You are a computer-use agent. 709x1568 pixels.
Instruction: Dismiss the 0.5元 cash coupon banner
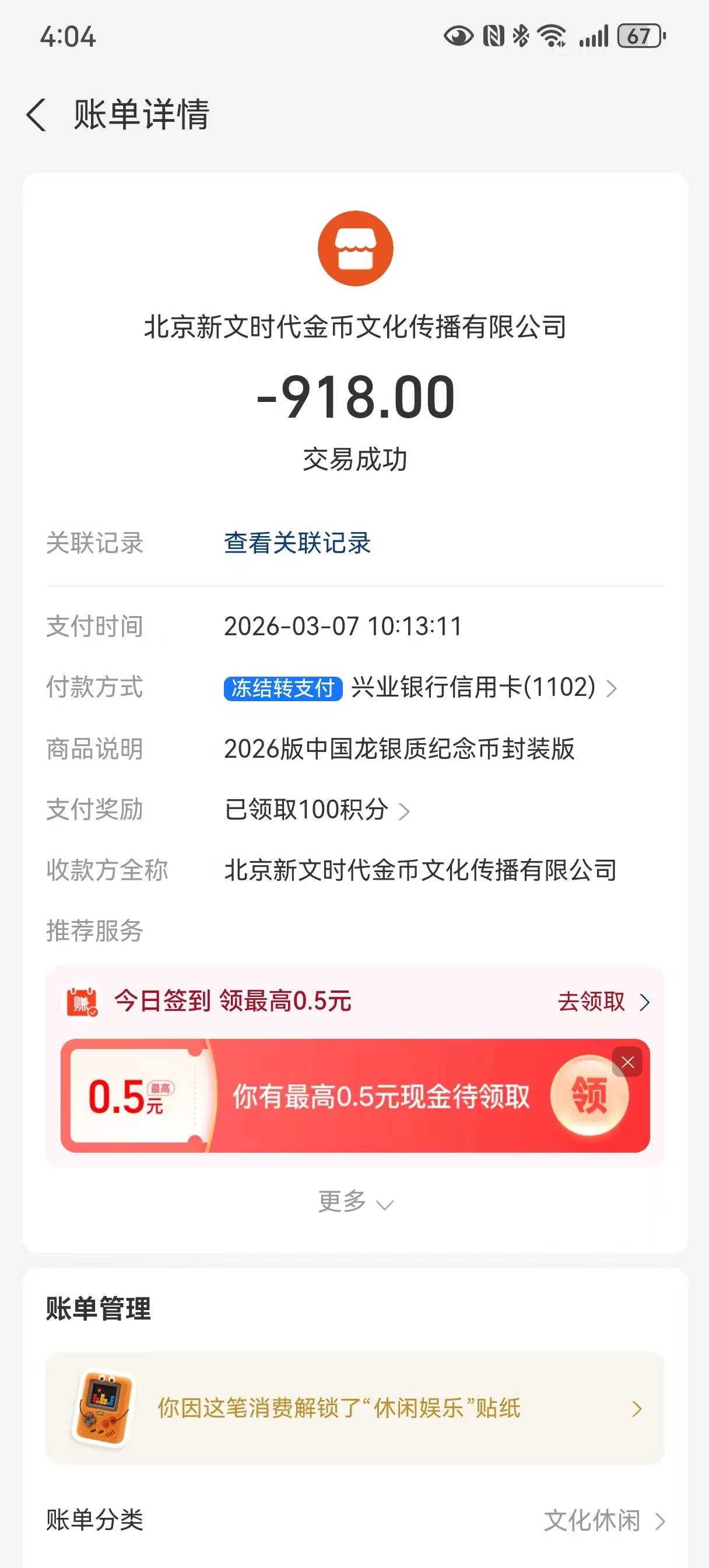pyautogui.click(x=627, y=1063)
